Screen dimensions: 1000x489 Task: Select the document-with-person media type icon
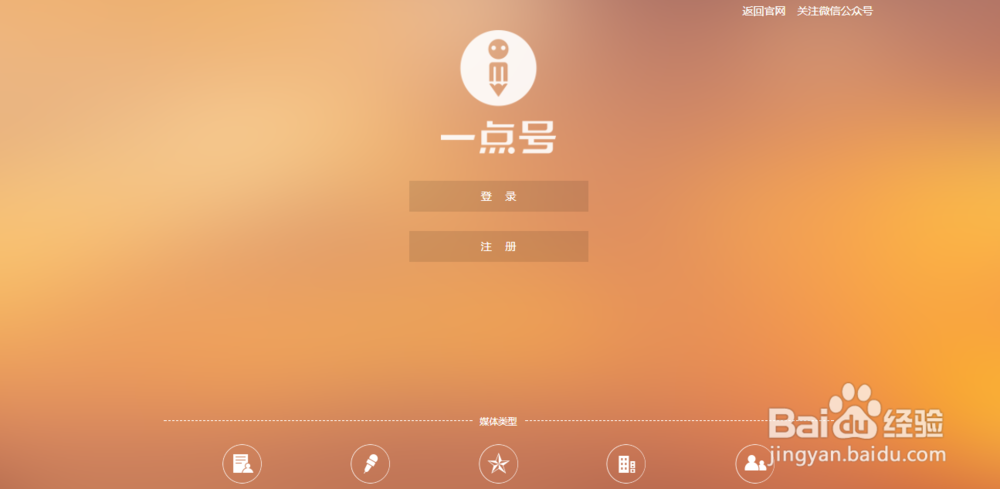tap(242, 463)
